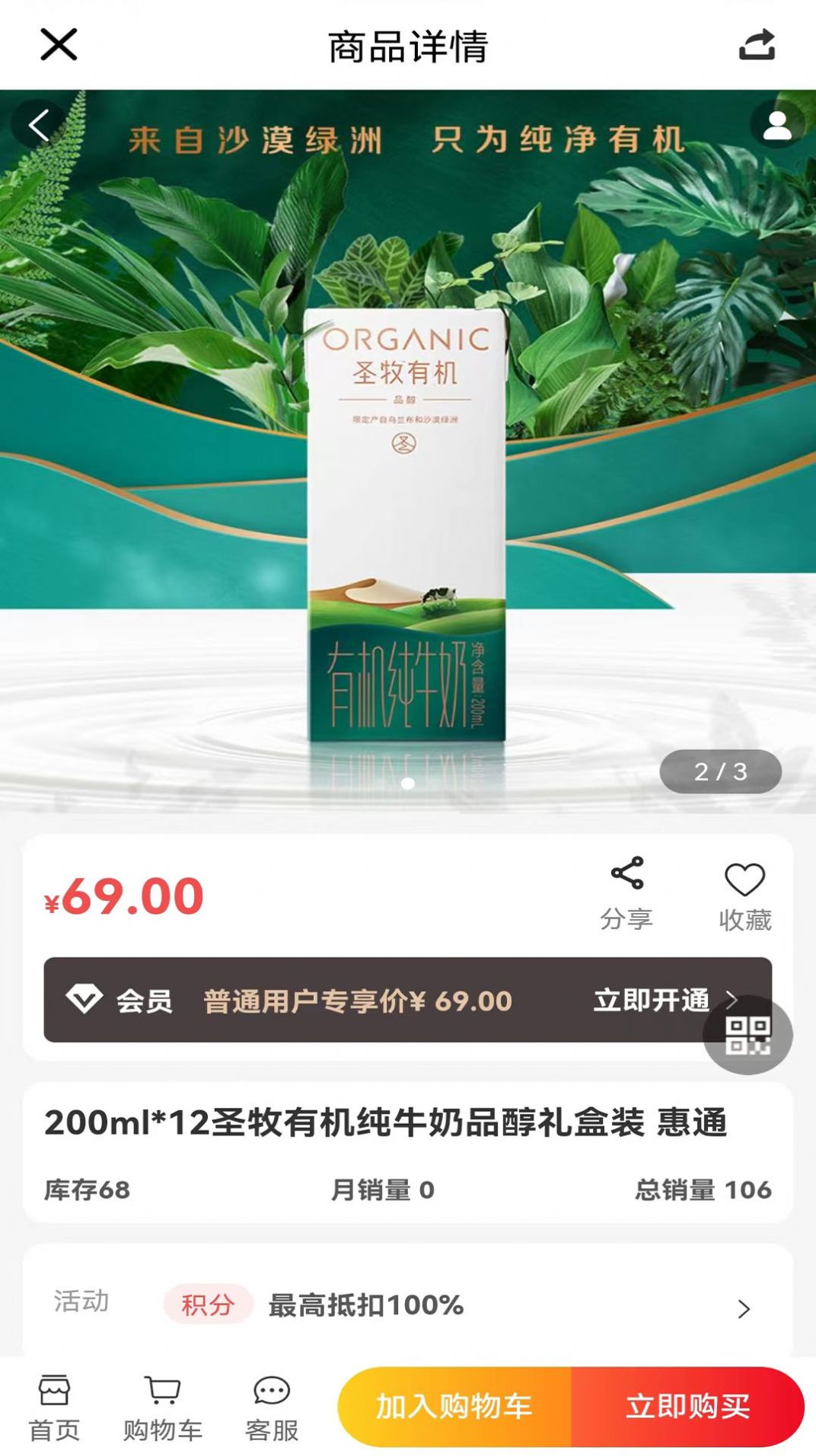
Task: Close the product details page
Action: pos(59,45)
